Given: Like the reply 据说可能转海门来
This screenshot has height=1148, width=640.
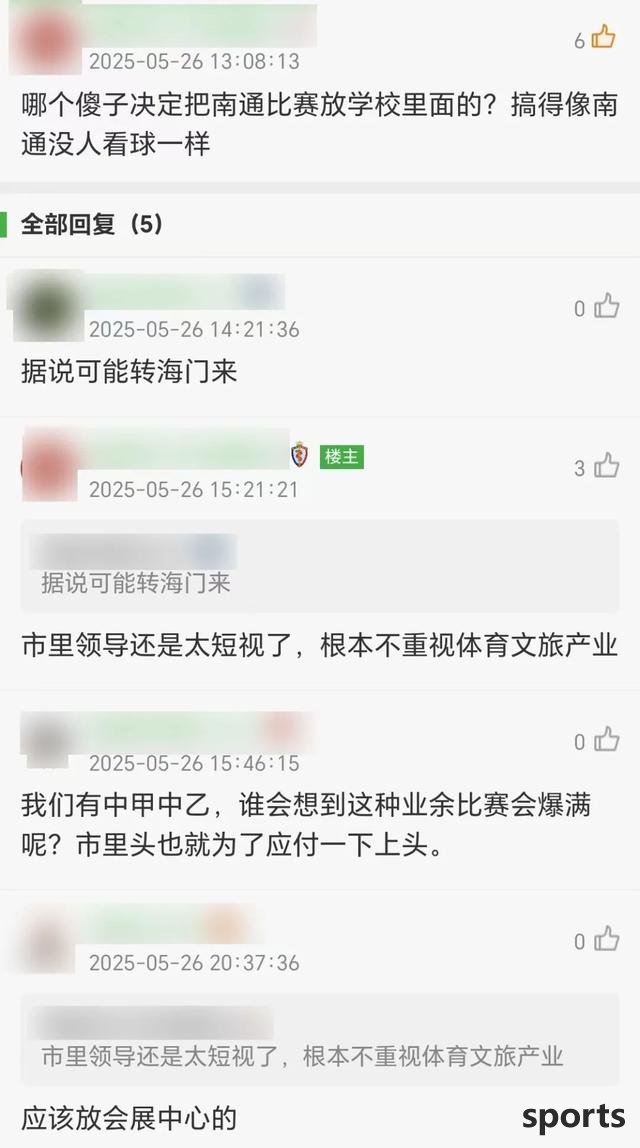Looking at the screenshot, I should pos(607,307).
